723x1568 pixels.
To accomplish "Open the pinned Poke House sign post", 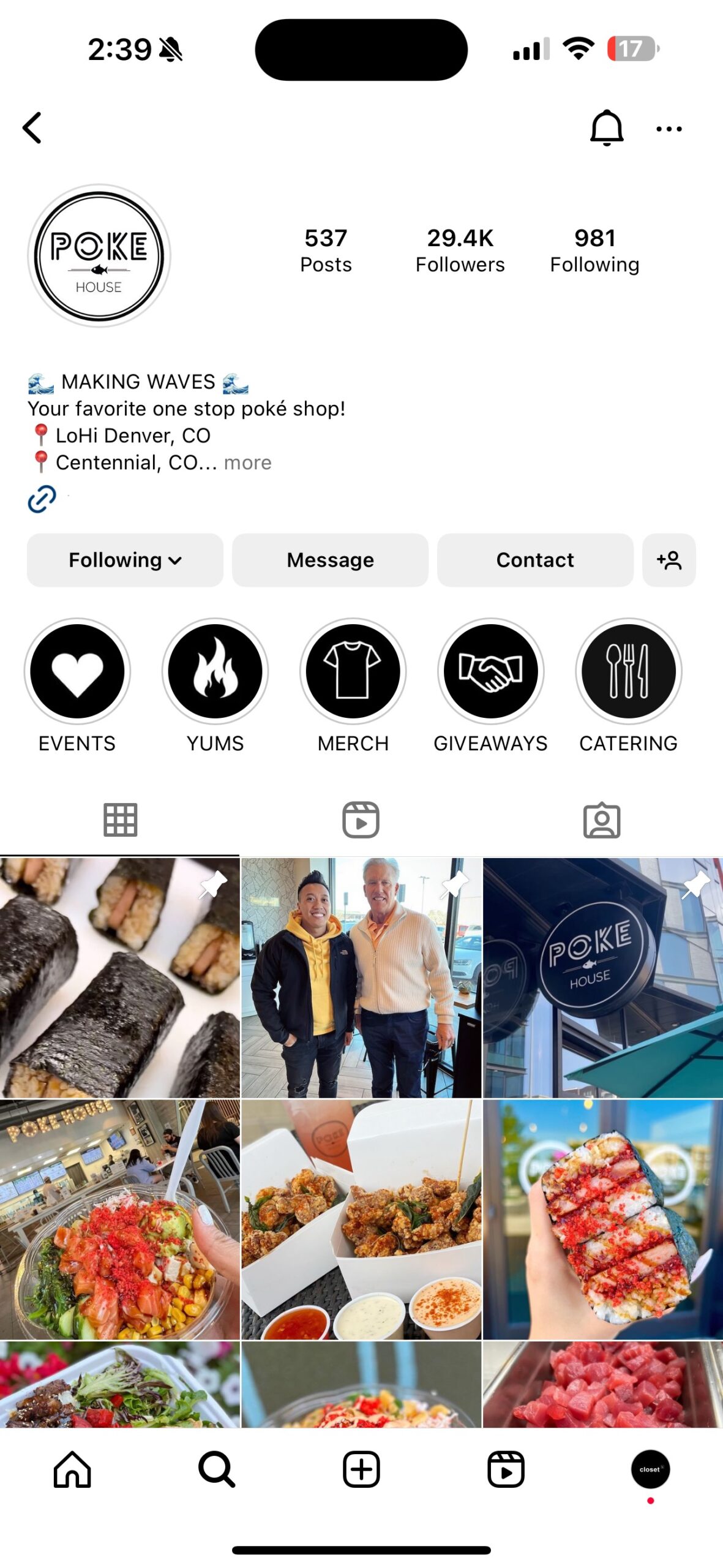I will [x=602, y=976].
